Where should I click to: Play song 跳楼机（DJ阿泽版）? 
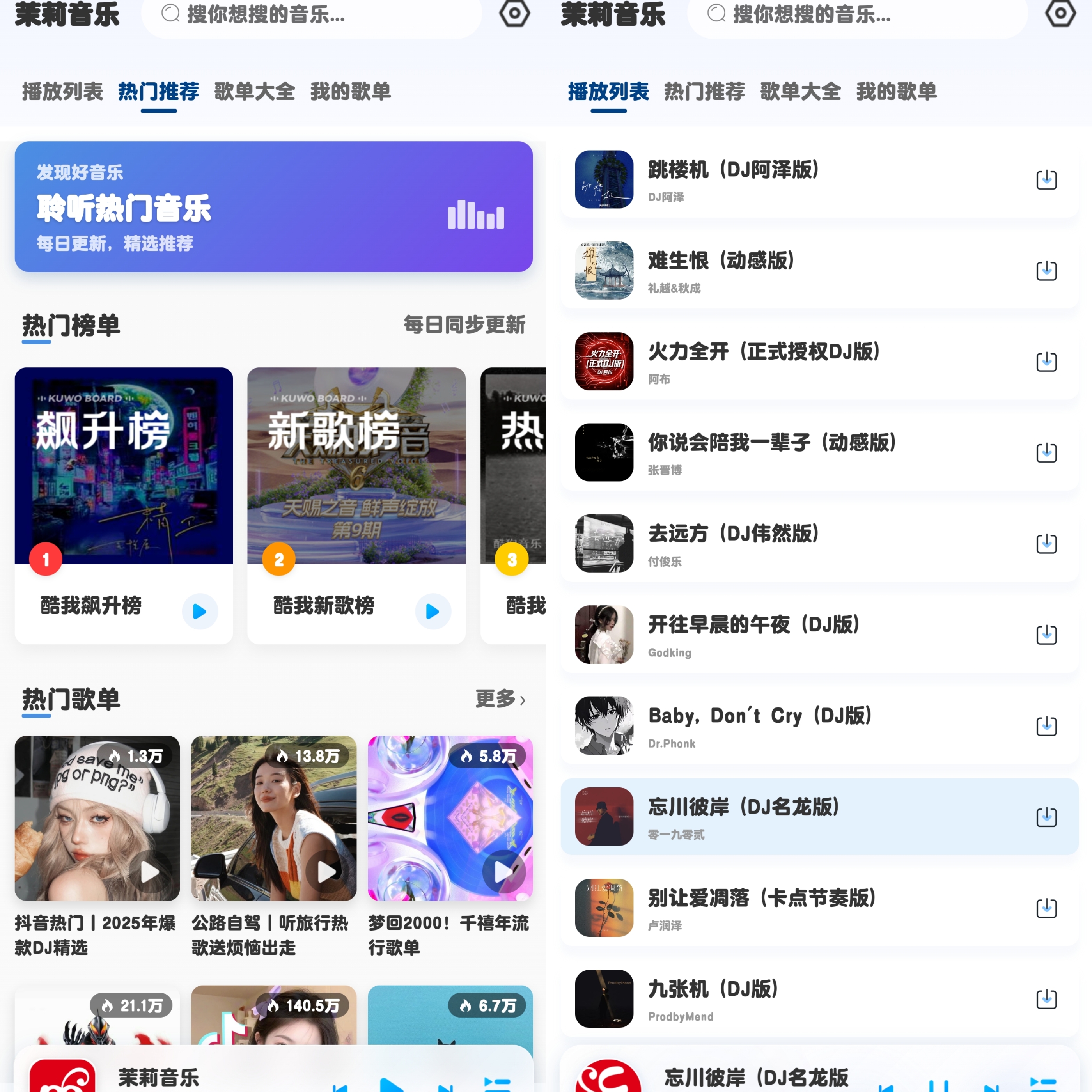[791, 179]
